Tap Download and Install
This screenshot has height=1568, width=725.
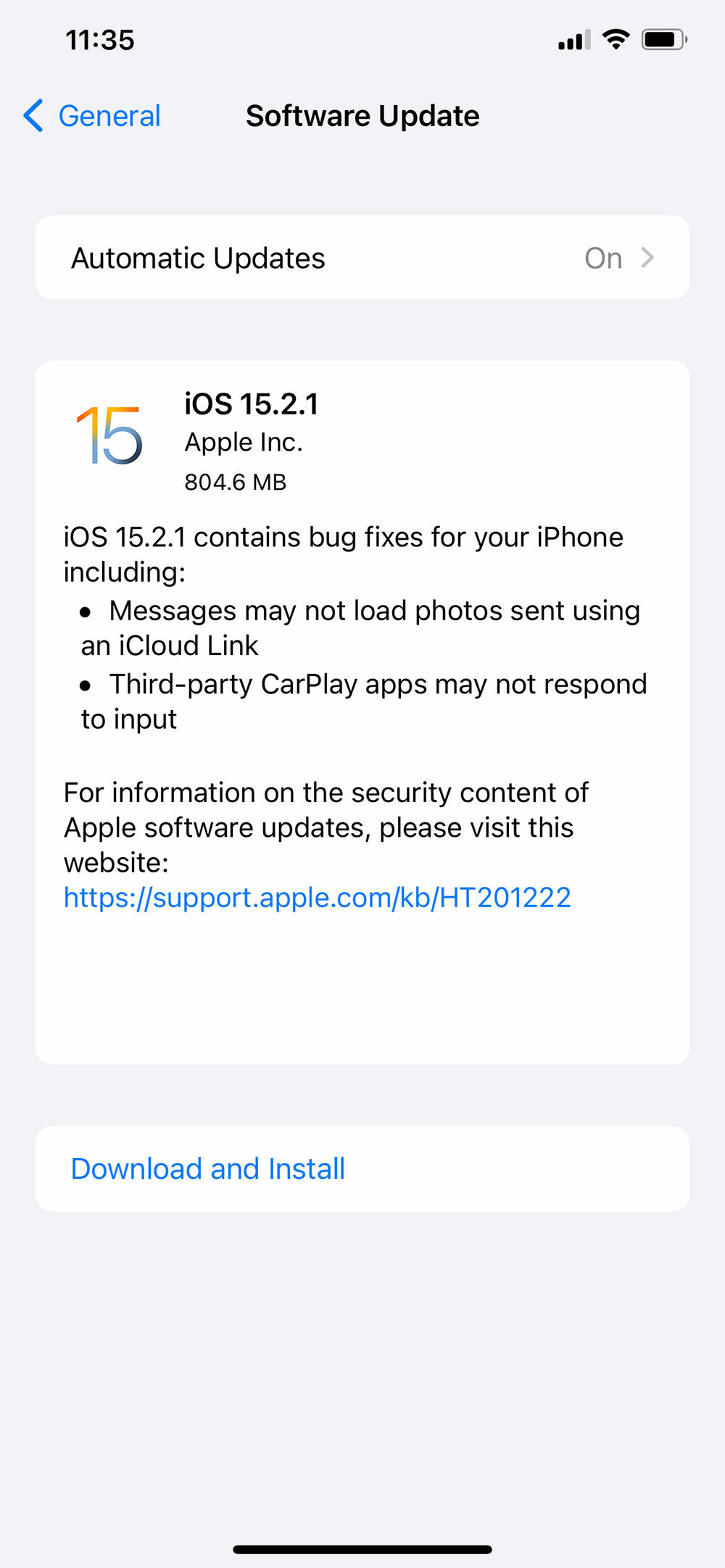click(362, 1169)
